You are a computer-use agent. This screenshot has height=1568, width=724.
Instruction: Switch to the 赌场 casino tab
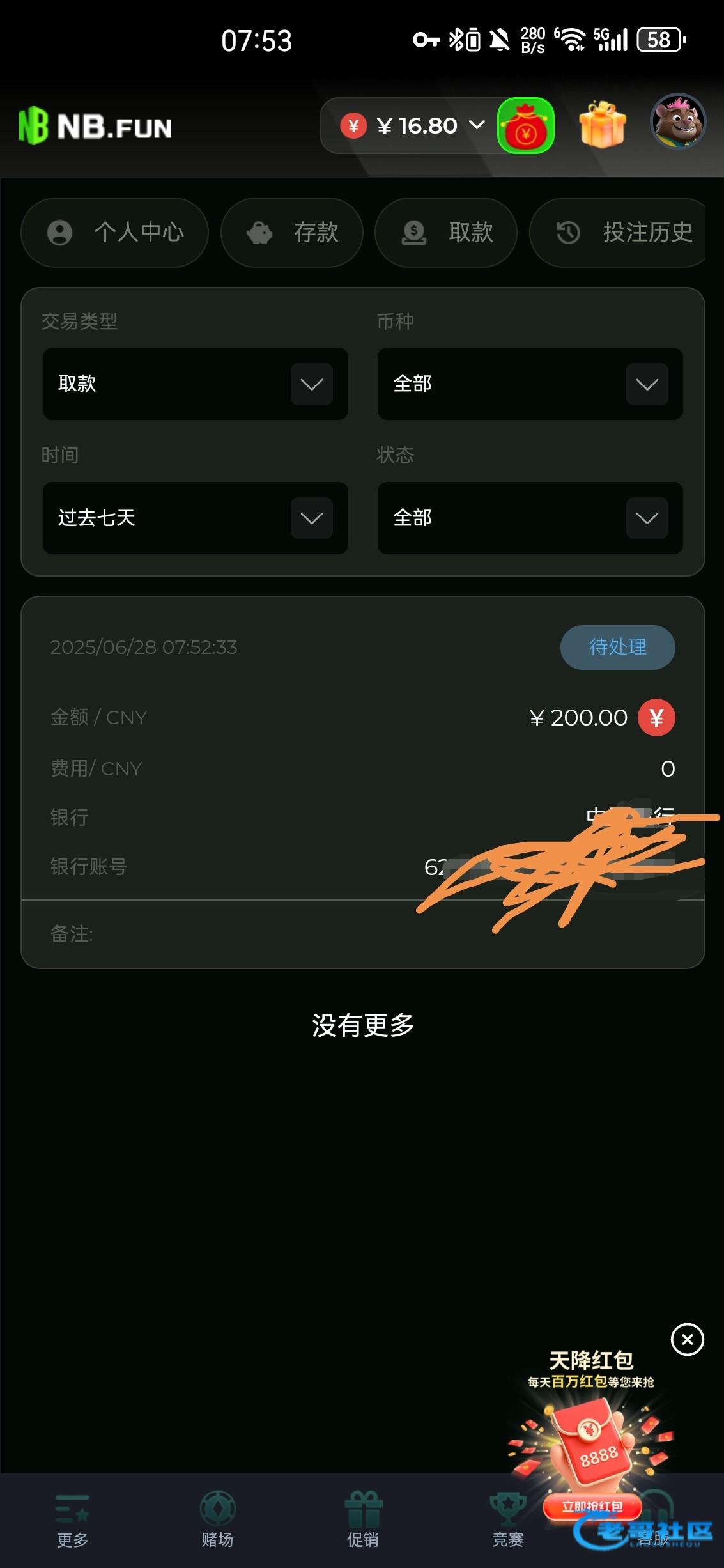coord(217,1521)
